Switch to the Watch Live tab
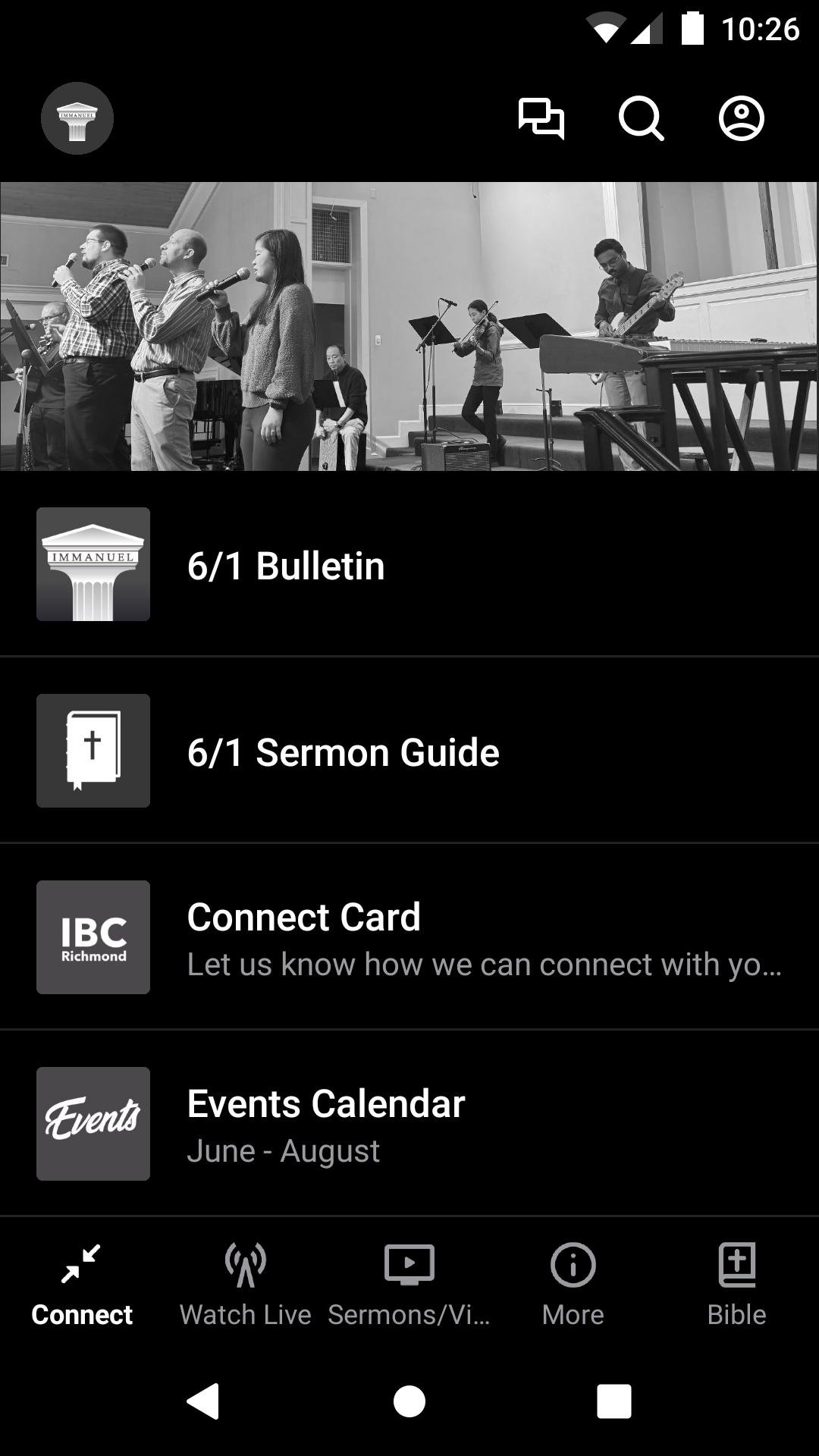The image size is (819, 1456). (x=245, y=1280)
